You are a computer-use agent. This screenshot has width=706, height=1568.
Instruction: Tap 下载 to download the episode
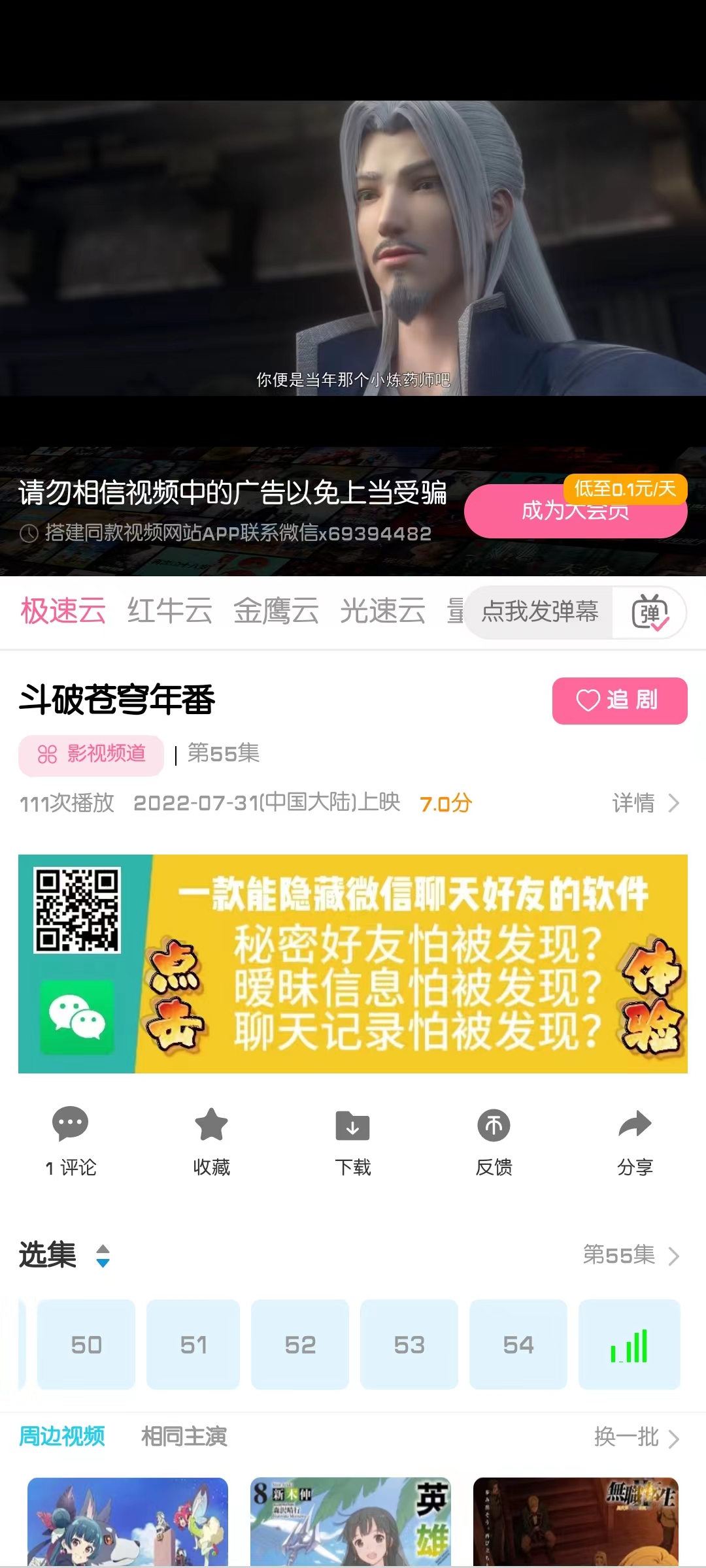(352, 1140)
